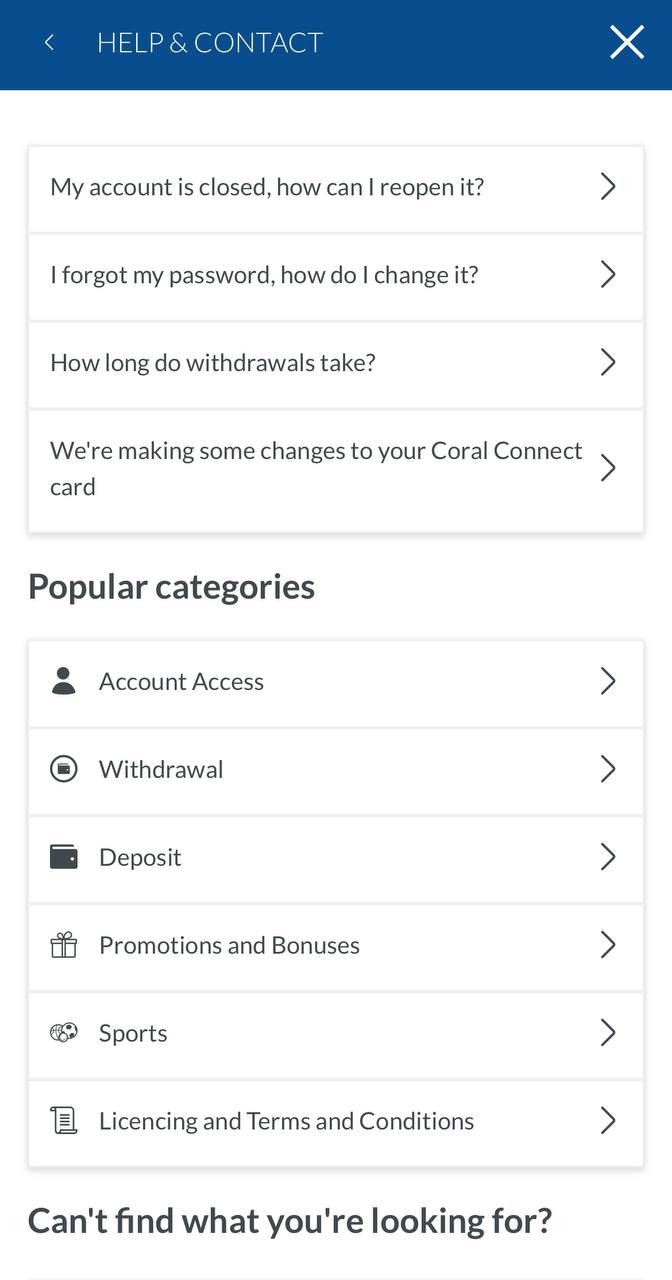Viewport: 672px width, 1280px height.
Task: Open the Deposit category
Action: [x=336, y=859]
